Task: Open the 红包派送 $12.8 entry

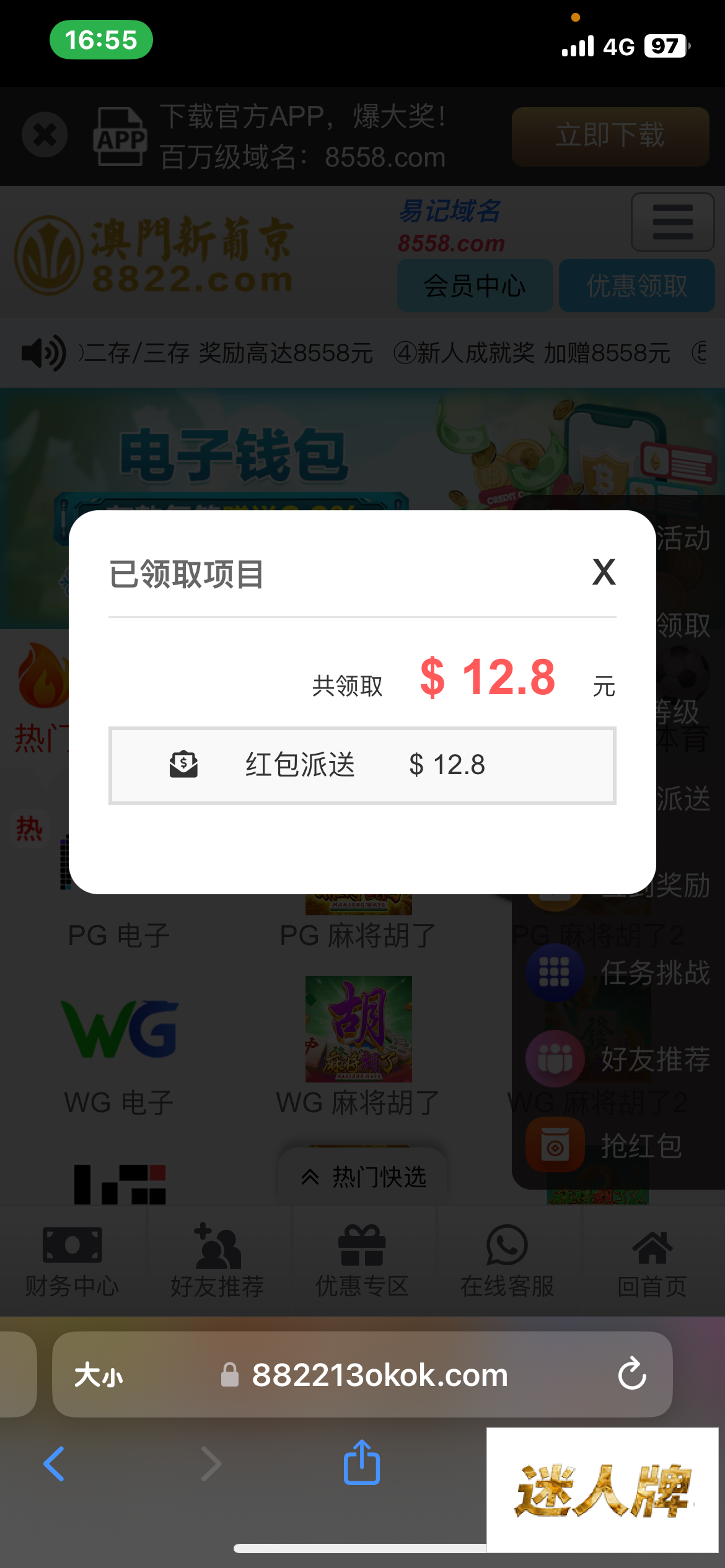Action: pyautogui.click(x=362, y=765)
